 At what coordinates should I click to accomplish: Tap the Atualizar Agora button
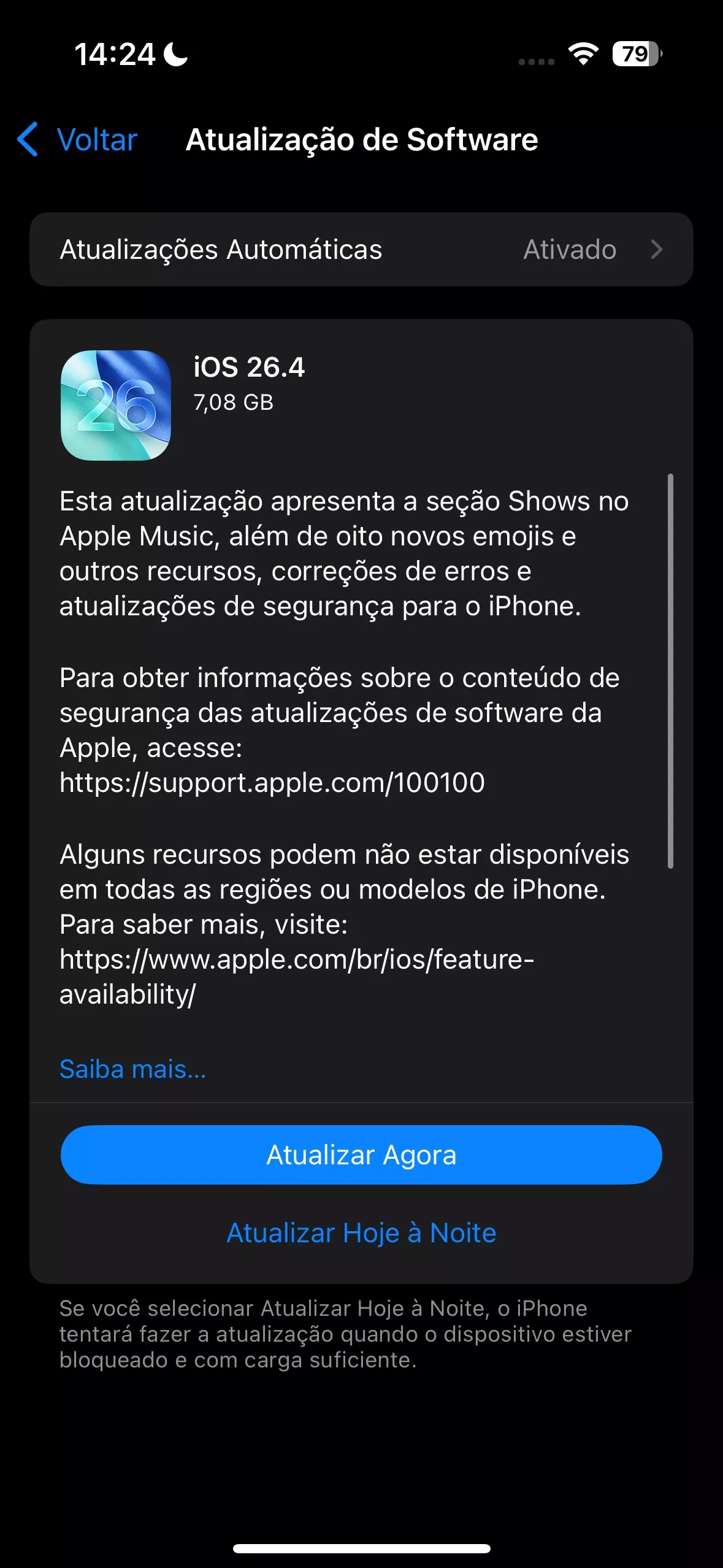point(361,1154)
